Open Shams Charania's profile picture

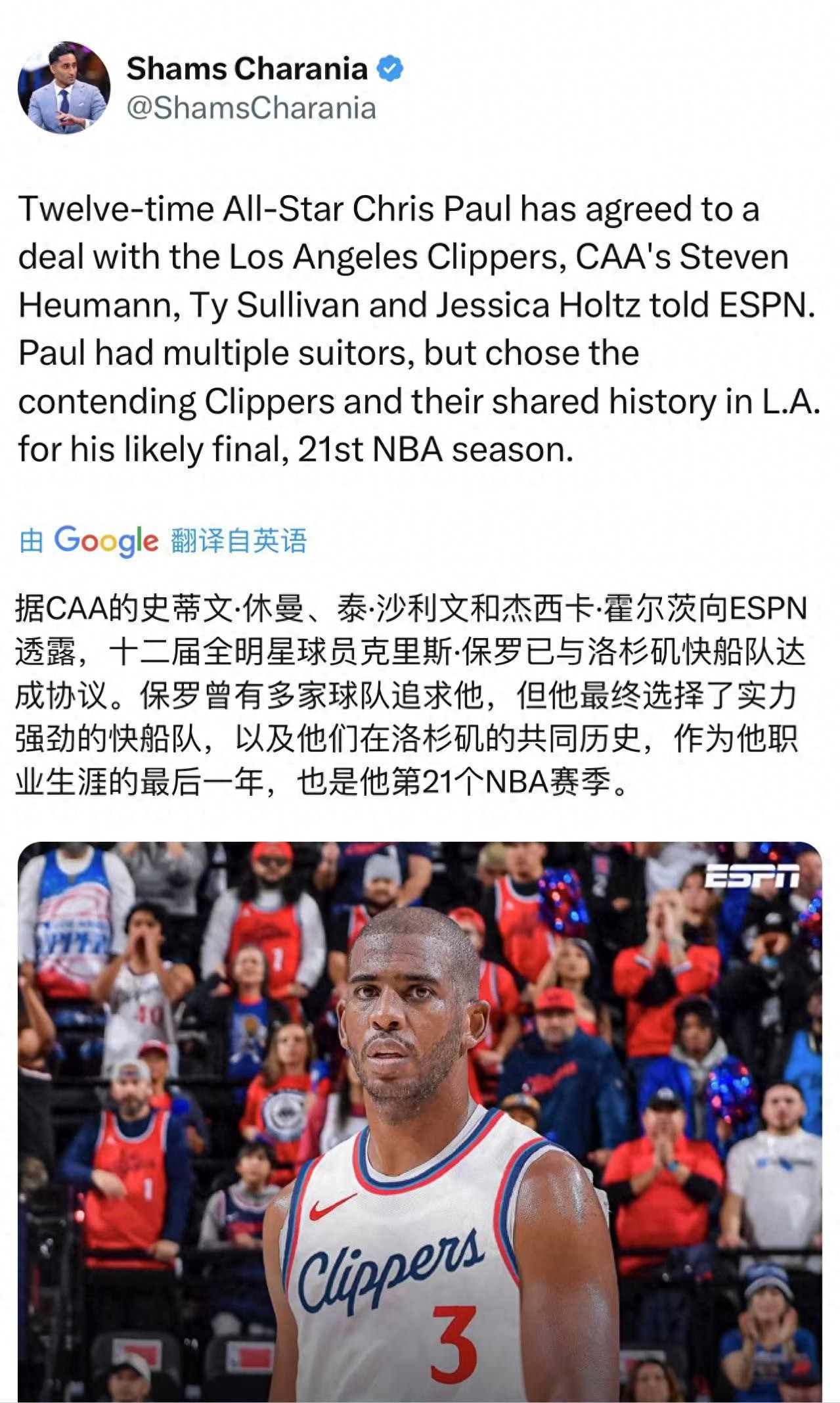(64, 87)
